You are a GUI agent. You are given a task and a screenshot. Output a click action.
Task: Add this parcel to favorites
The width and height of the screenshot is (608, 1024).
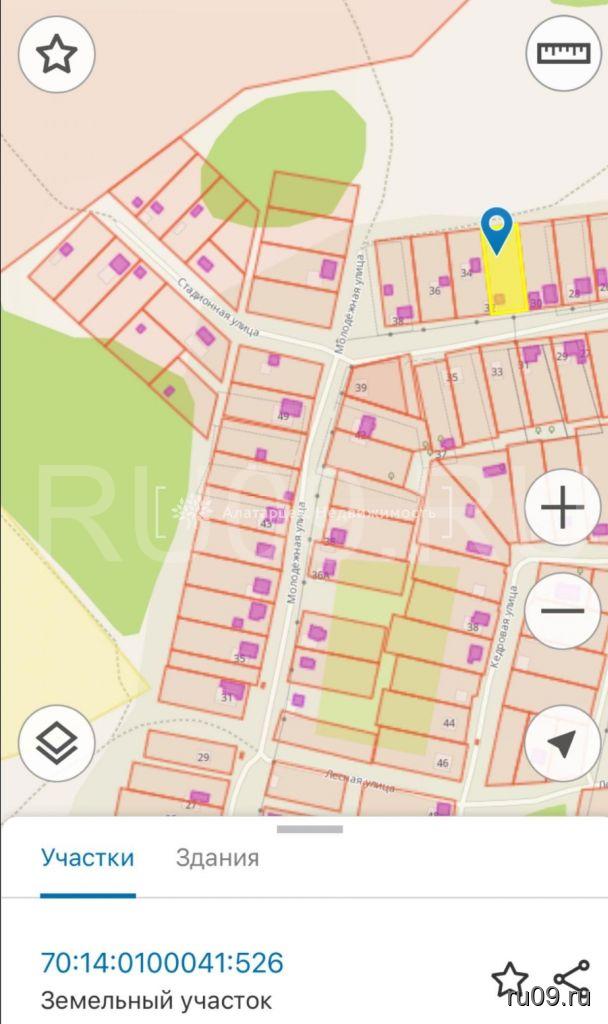pyautogui.click(x=509, y=980)
